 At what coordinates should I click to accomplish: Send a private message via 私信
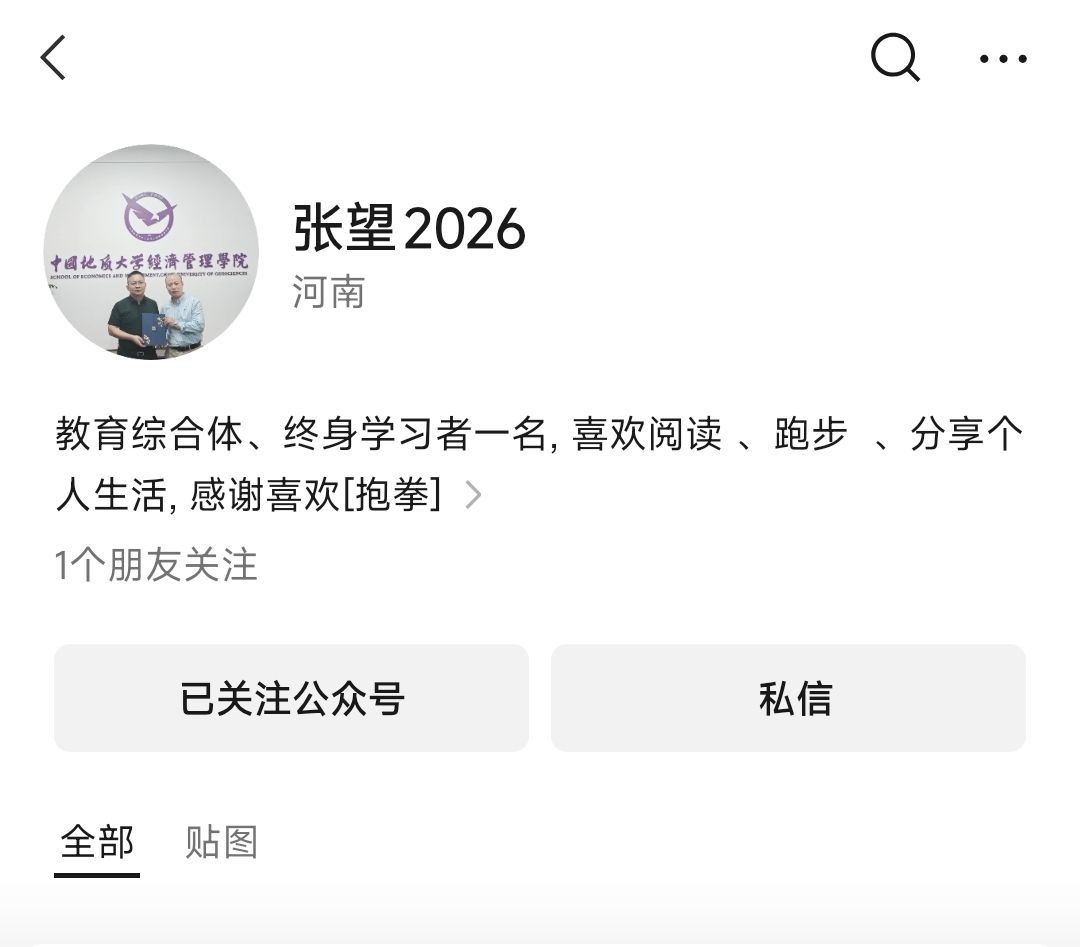788,698
